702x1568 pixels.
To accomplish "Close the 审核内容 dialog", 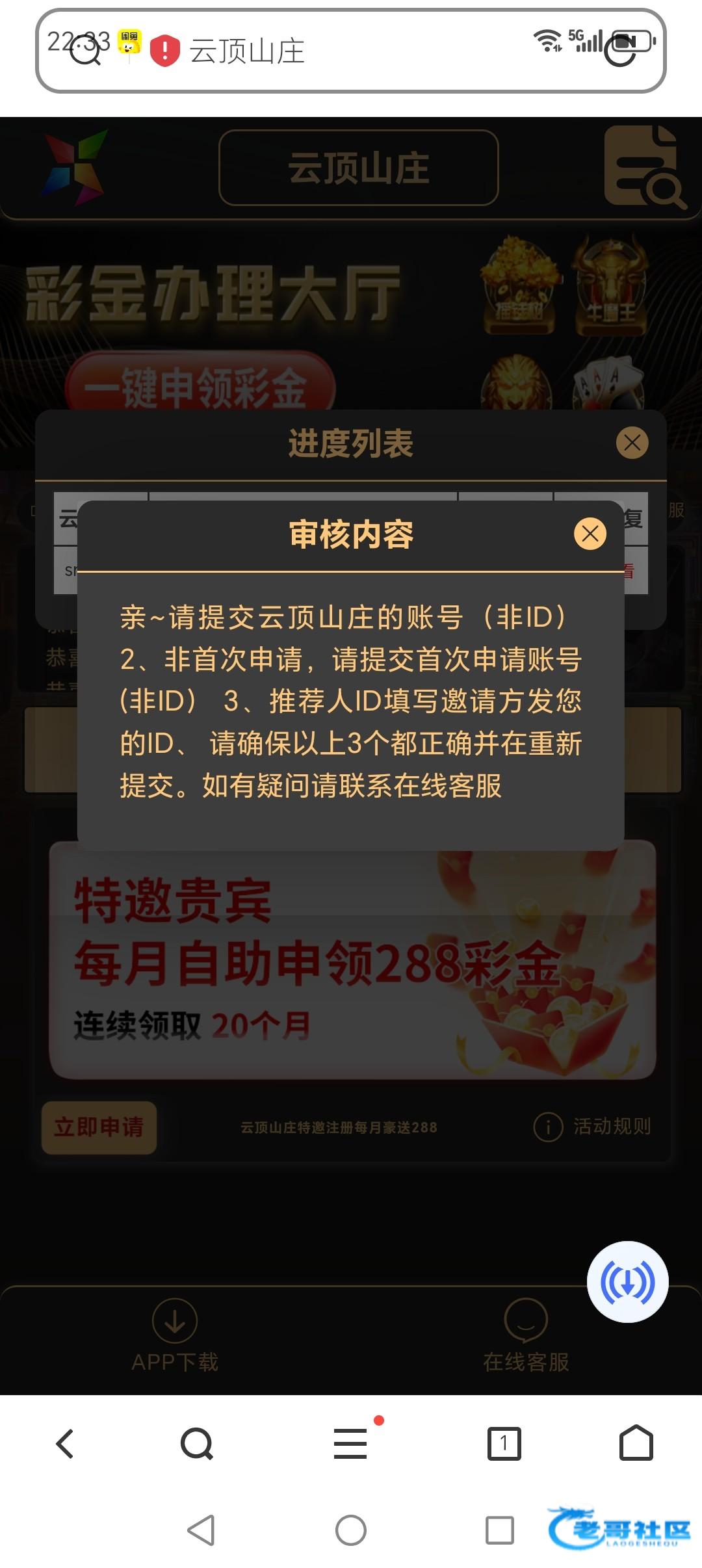I will tap(590, 534).
